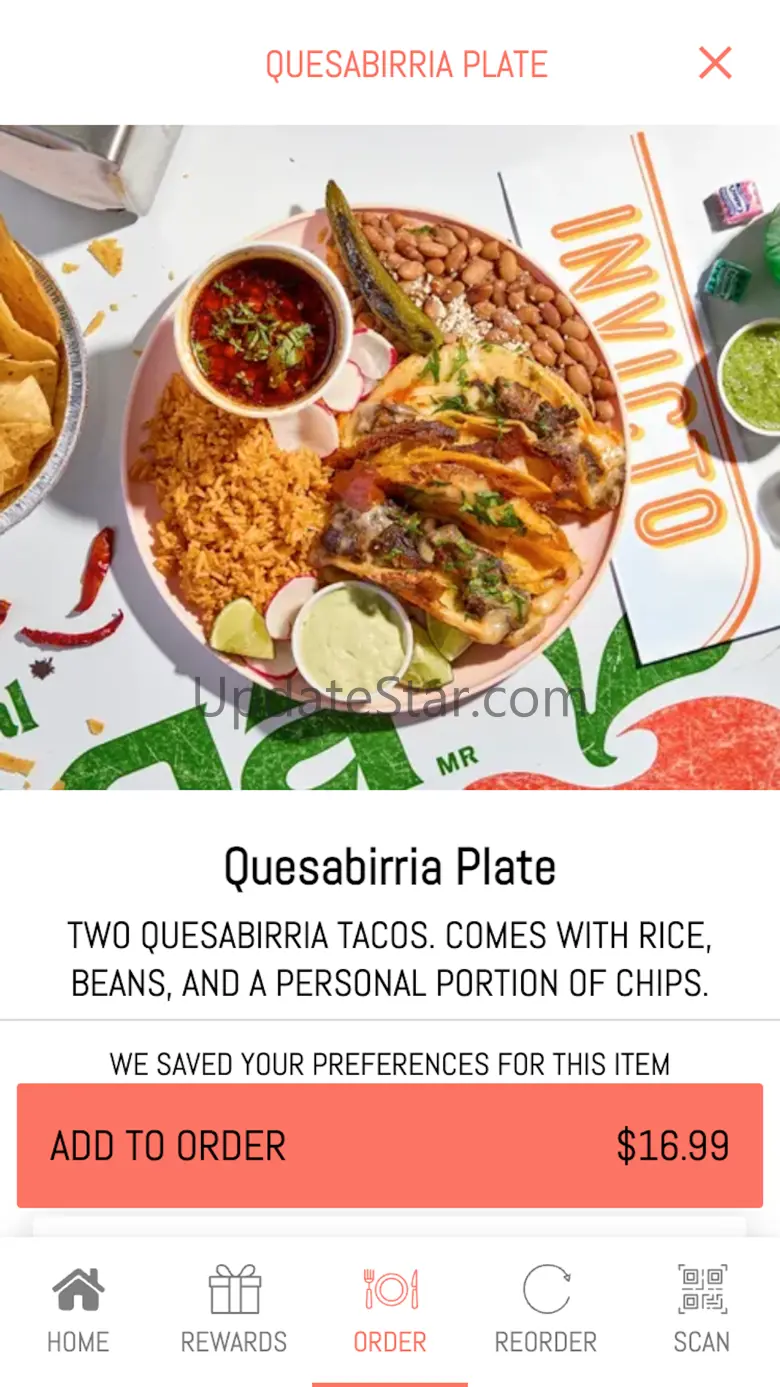Open the Rewards tab

coord(234,1310)
